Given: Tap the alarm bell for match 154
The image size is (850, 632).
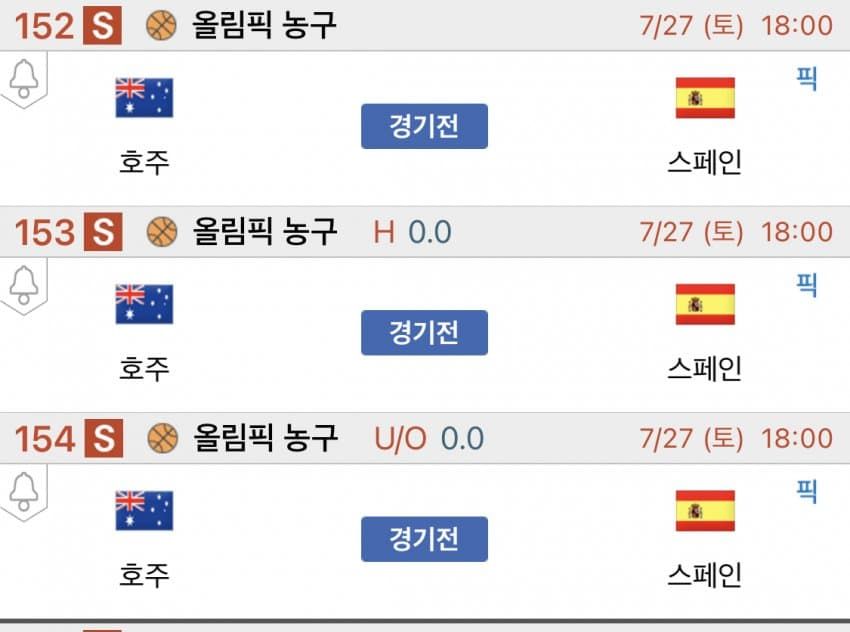Looking at the screenshot, I should coord(23,492).
